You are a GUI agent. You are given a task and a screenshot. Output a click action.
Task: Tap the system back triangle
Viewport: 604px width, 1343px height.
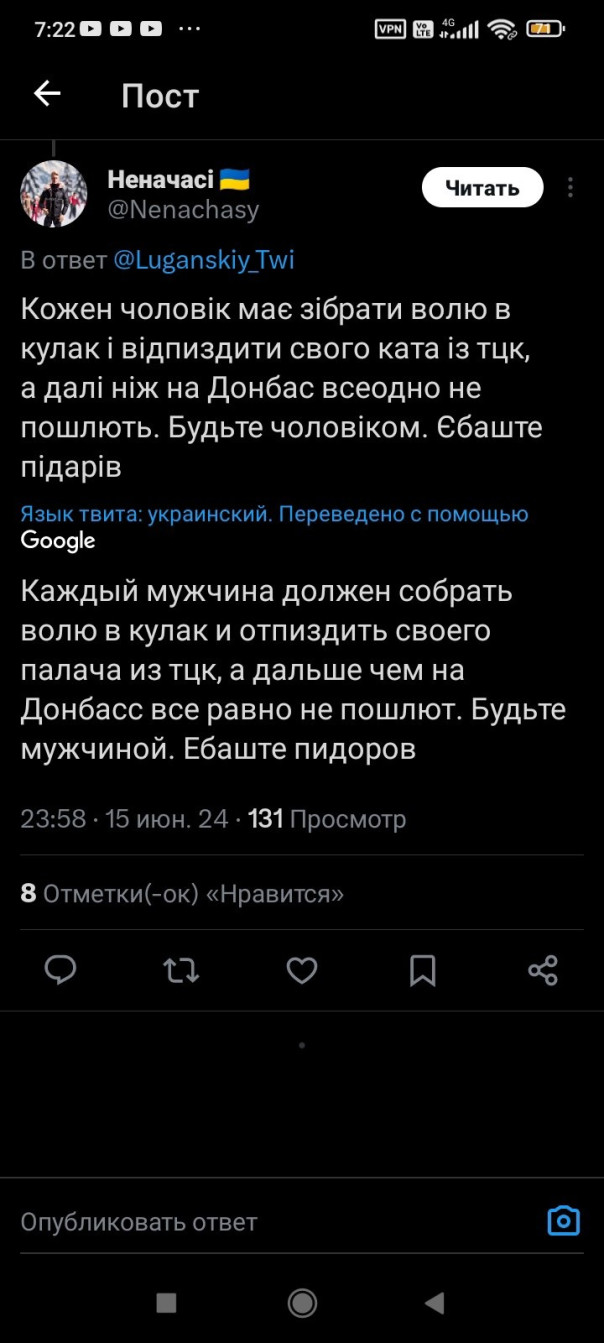tap(434, 1302)
